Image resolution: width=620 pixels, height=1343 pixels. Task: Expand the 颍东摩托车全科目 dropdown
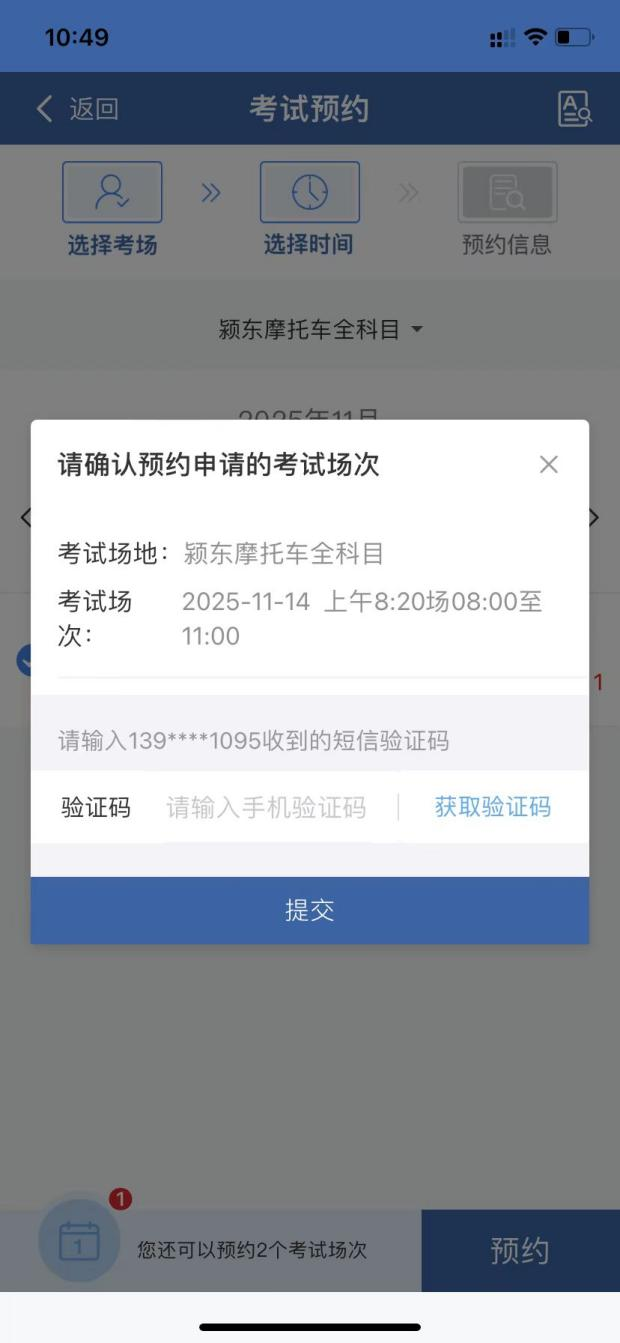(320, 330)
